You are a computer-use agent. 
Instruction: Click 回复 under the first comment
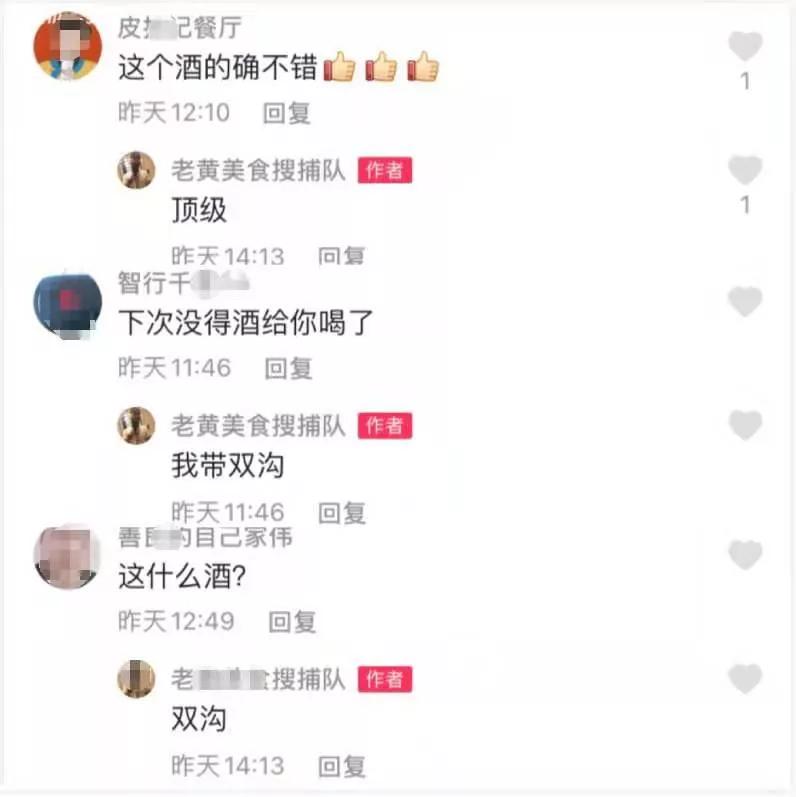290,113
